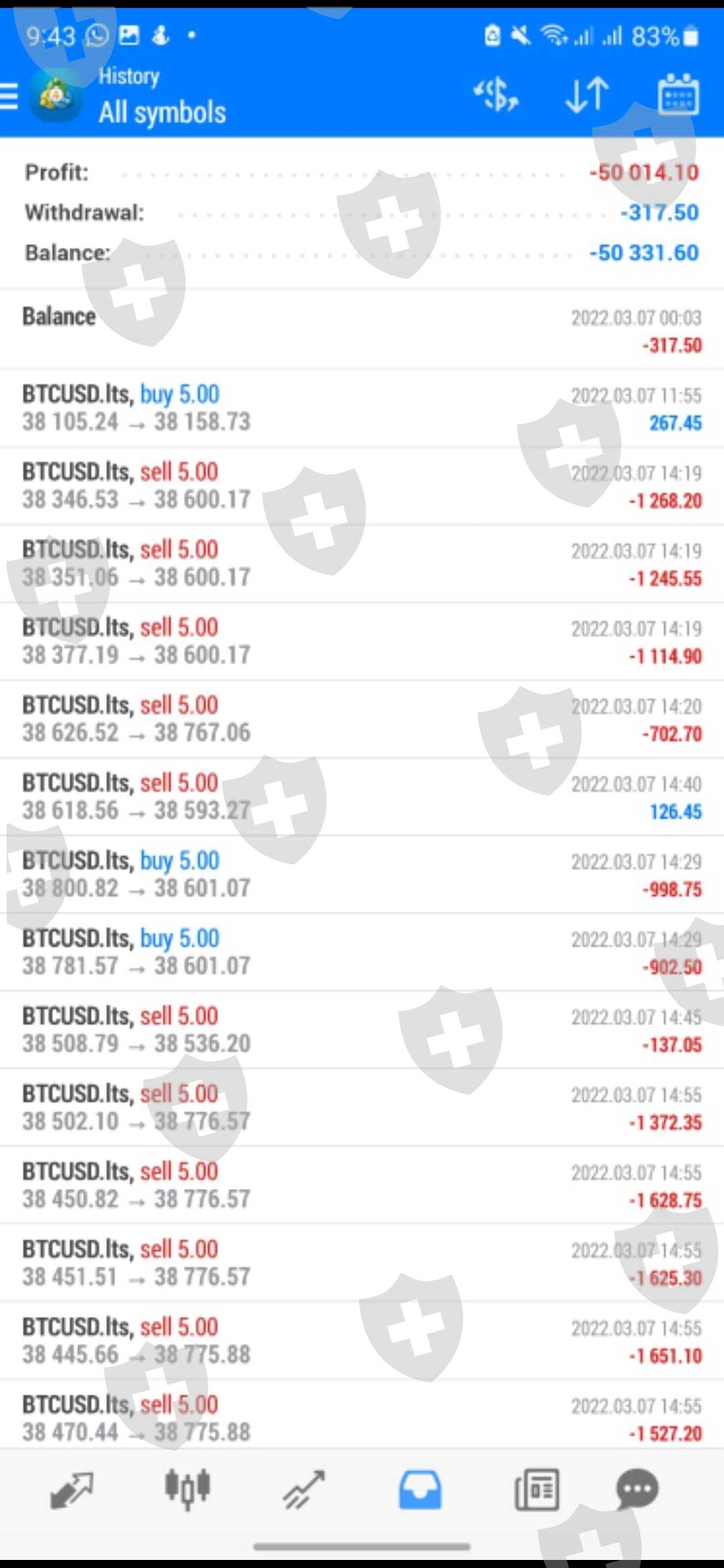
Task: Switch to the Trade tab
Action: (304, 1490)
